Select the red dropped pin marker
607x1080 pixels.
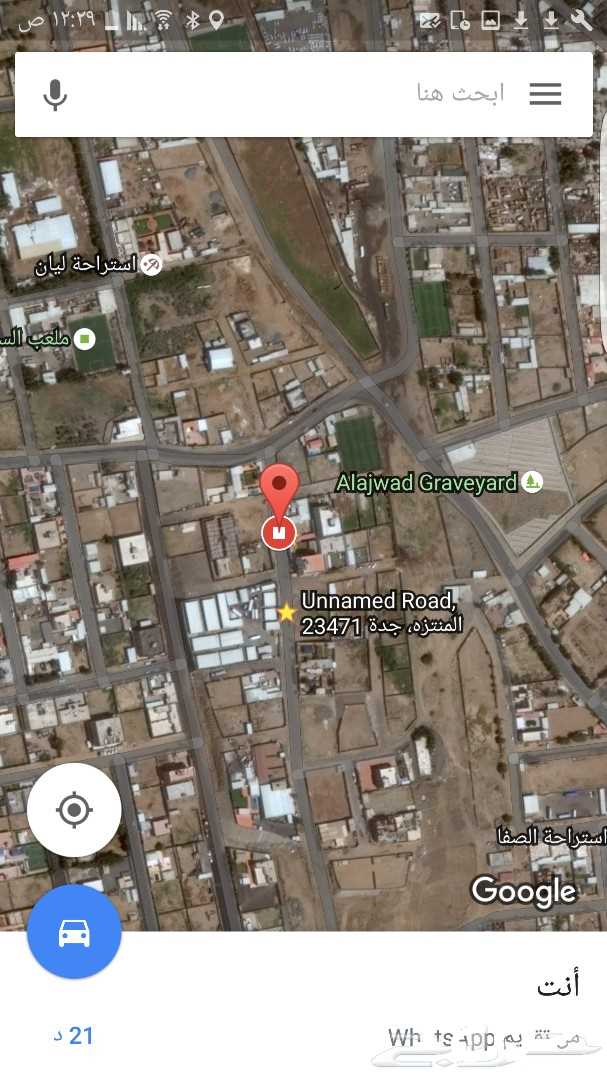279,506
